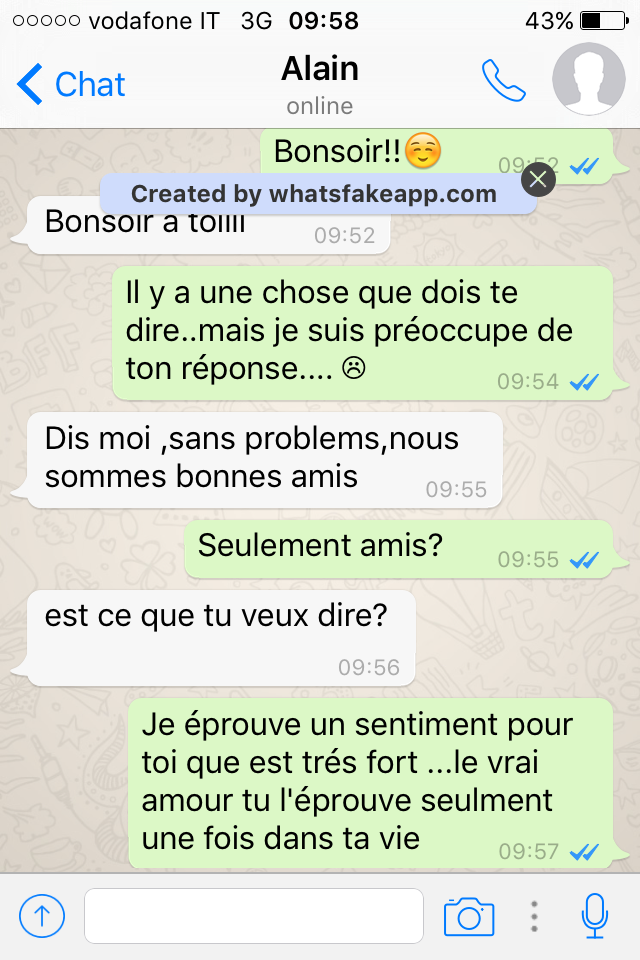Focus the message text field
The height and width of the screenshot is (960, 640).
[x=254, y=915]
